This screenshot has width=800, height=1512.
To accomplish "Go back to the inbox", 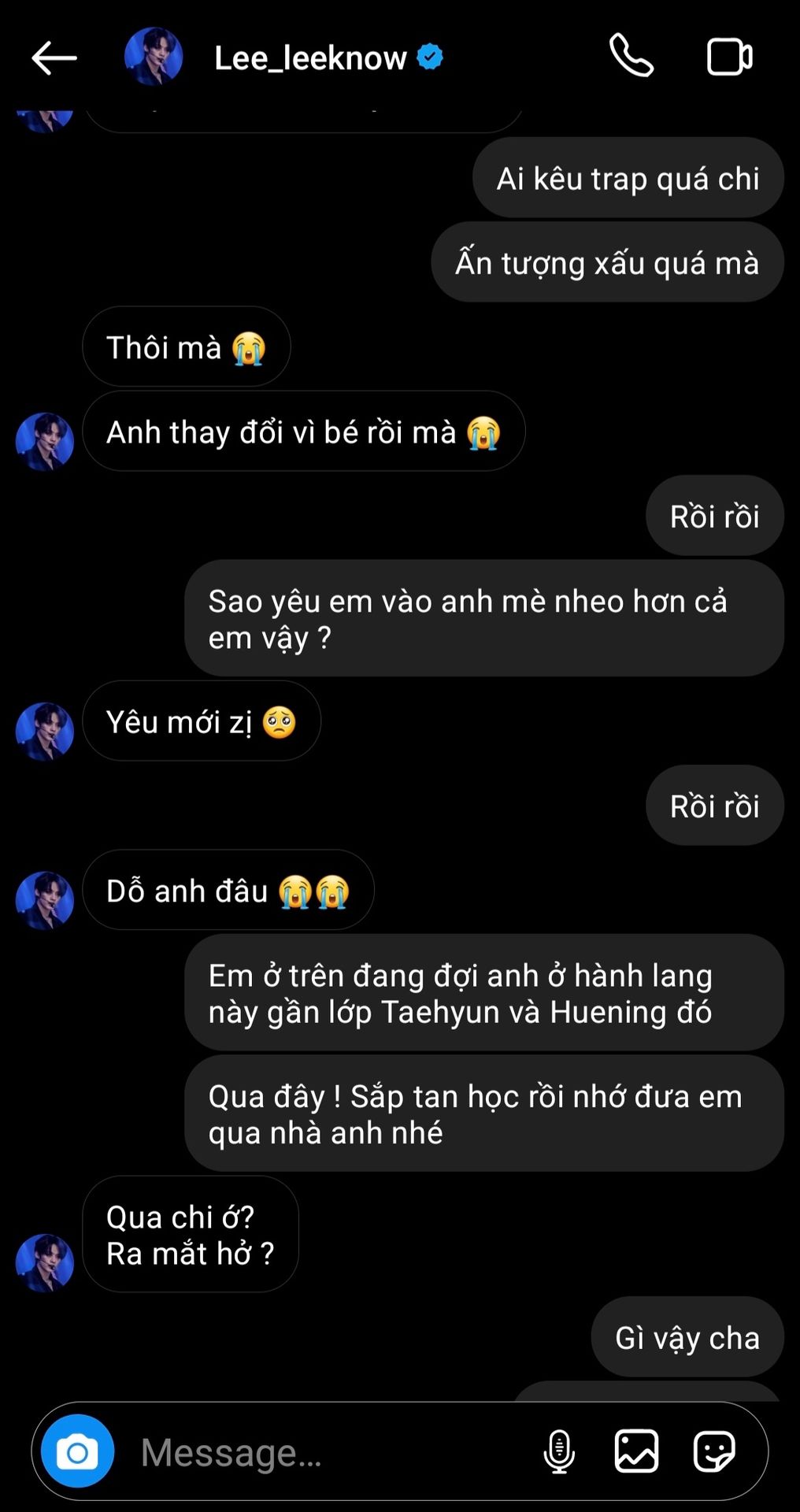I will [x=54, y=57].
